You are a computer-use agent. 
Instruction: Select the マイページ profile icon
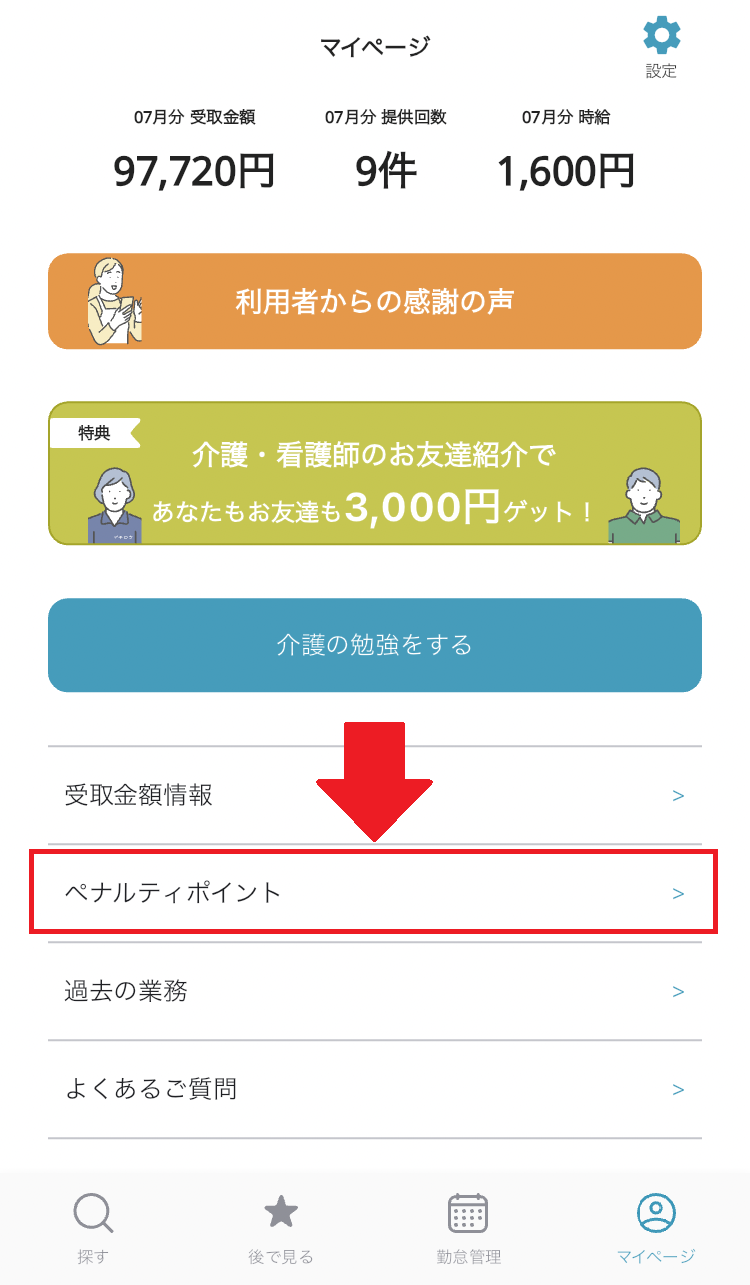657,1213
